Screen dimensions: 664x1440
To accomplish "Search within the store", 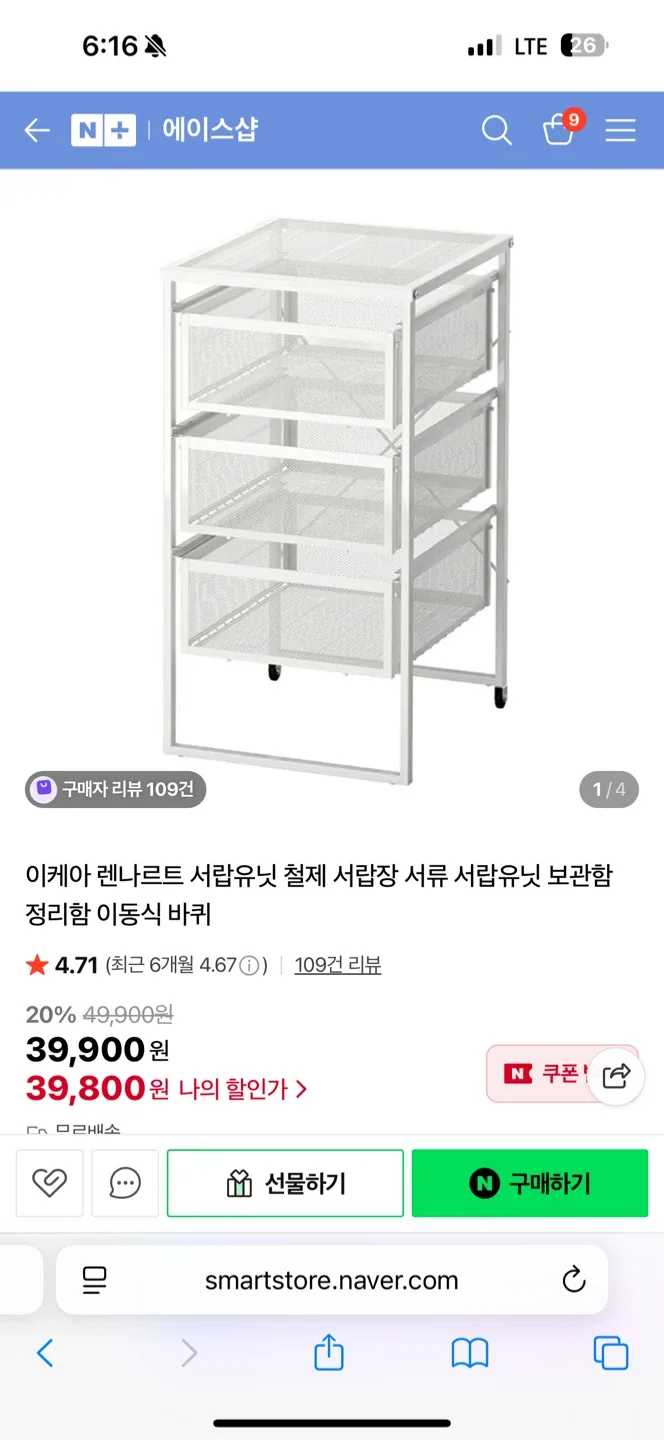I will click(496, 130).
